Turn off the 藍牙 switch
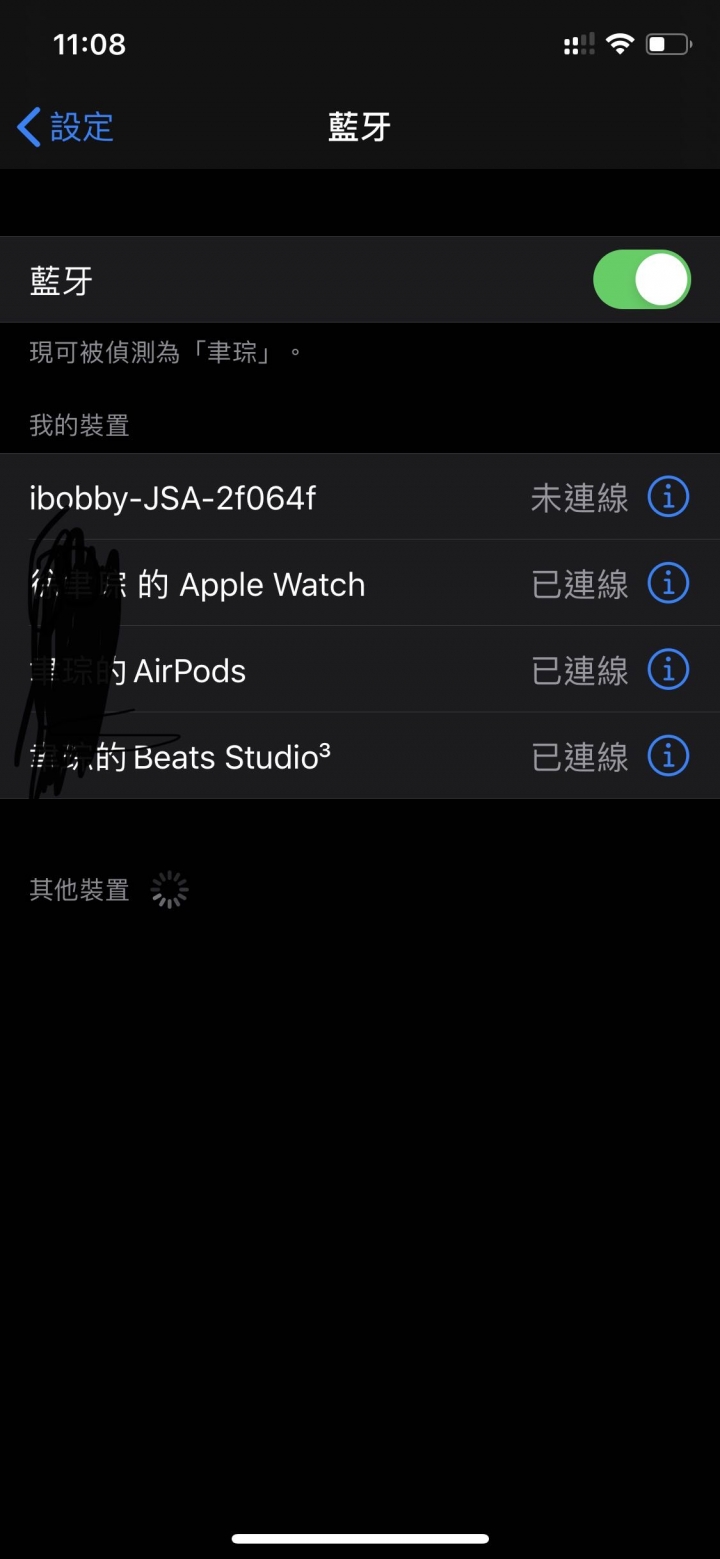Image resolution: width=720 pixels, height=1559 pixels. [642, 279]
